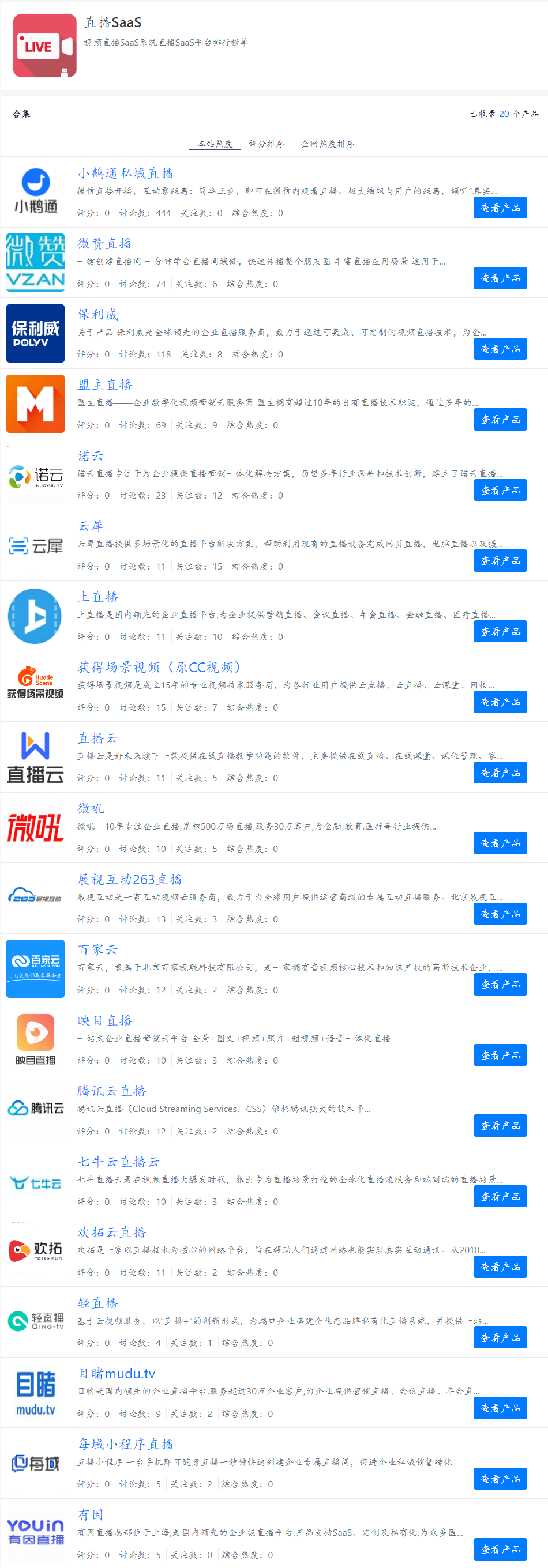Click the POLYV 保利威 logo
548x1568 pixels.
35,334
